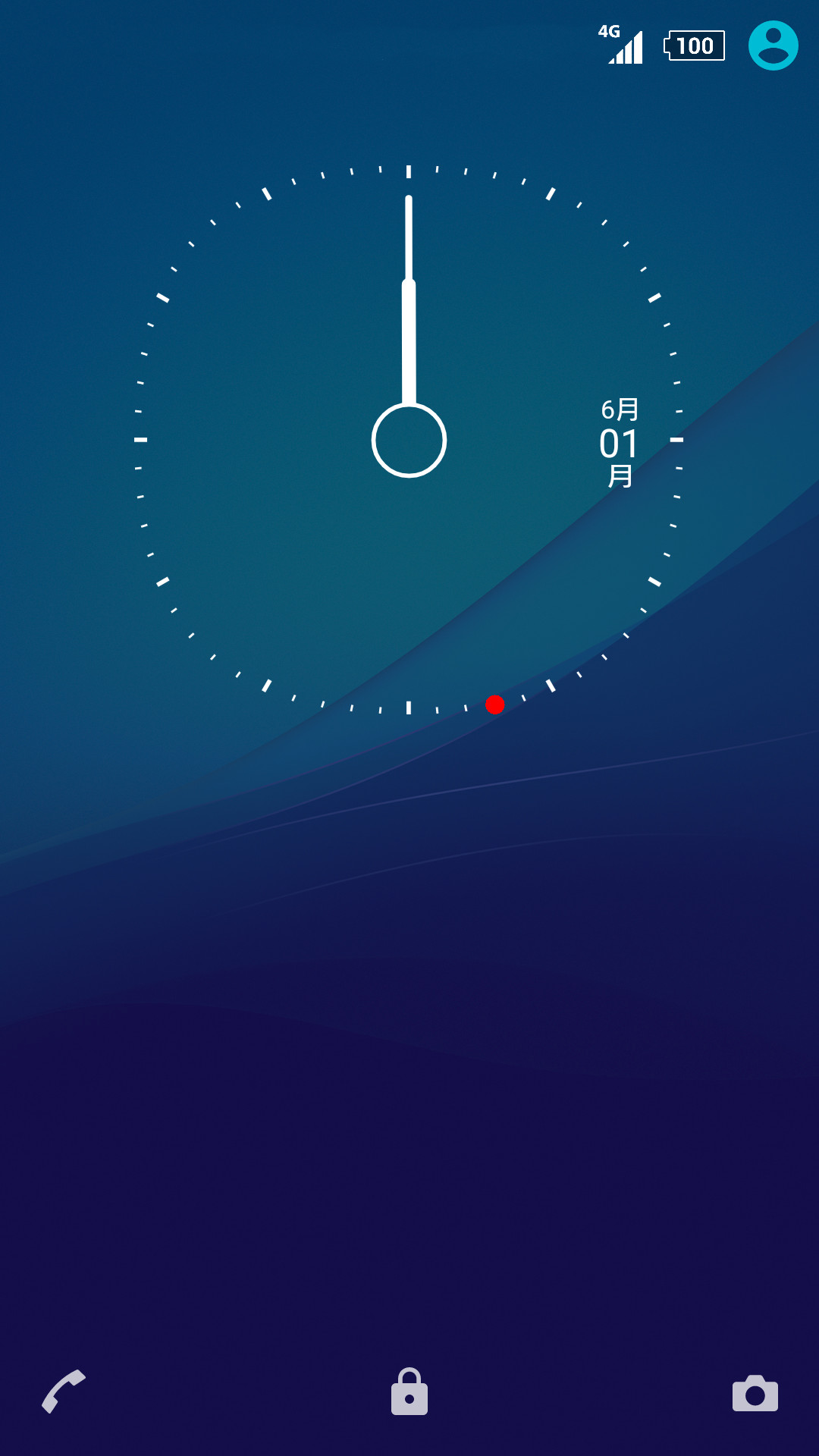Tap the phone shortcut icon
The width and height of the screenshot is (819, 1456).
[64, 1392]
